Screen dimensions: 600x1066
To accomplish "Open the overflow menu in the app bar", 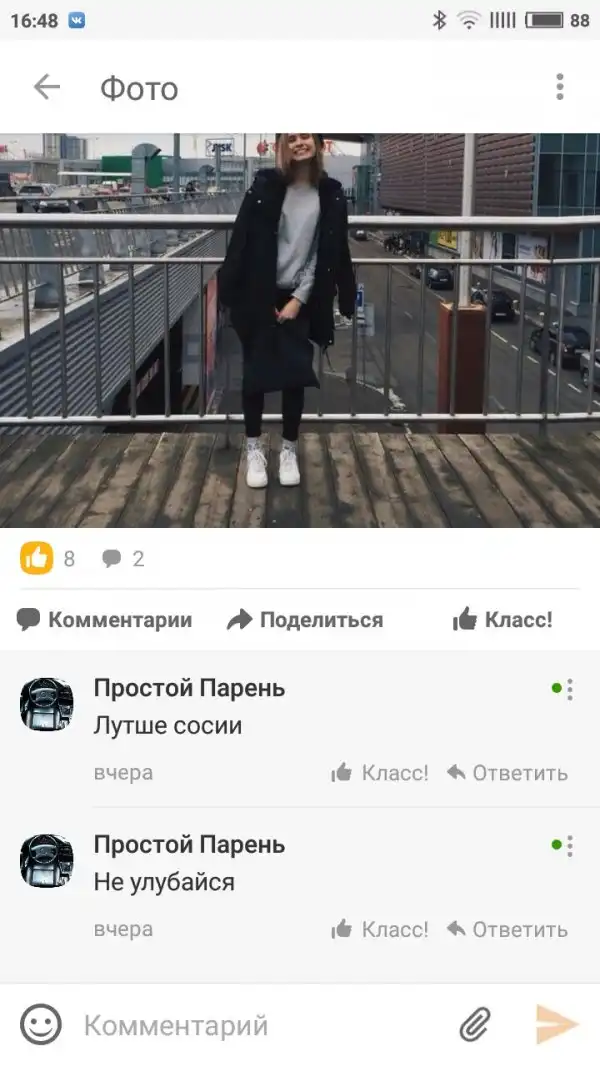I will coord(560,88).
